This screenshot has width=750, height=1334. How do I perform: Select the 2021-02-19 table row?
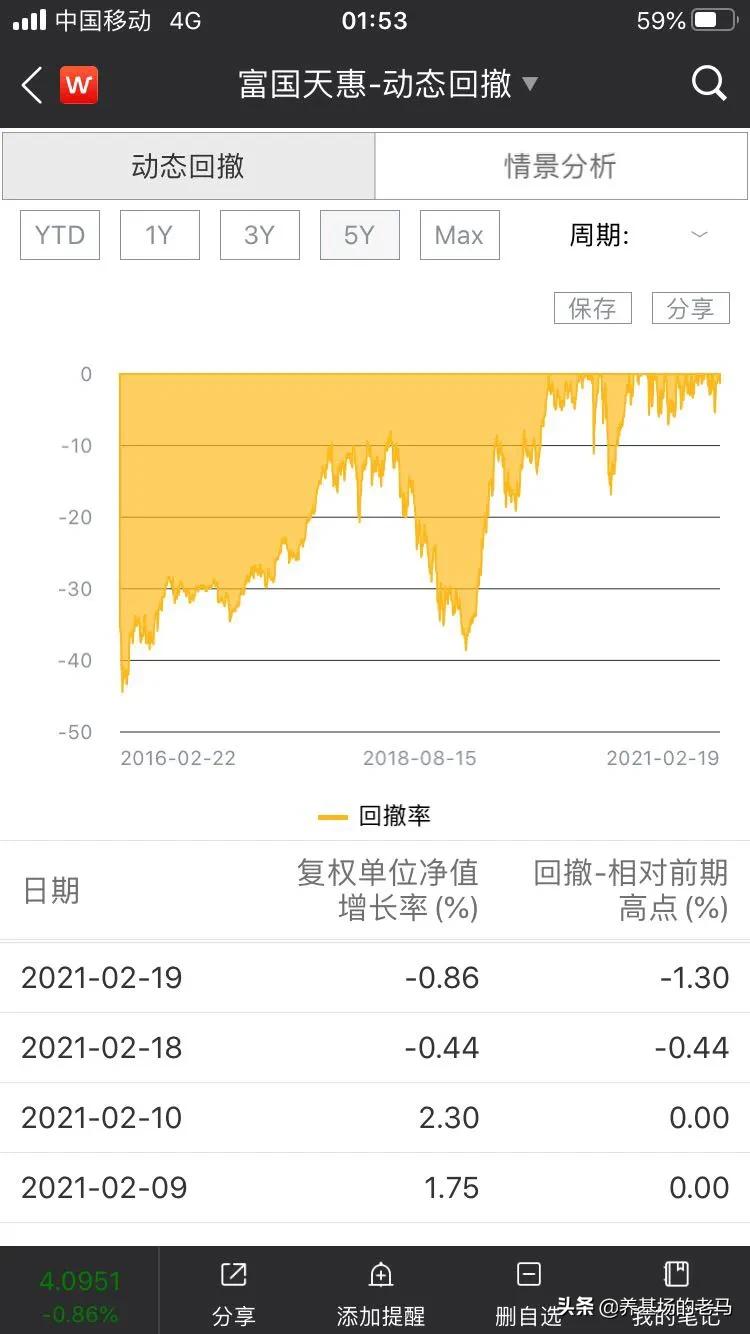[x=375, y=978]
